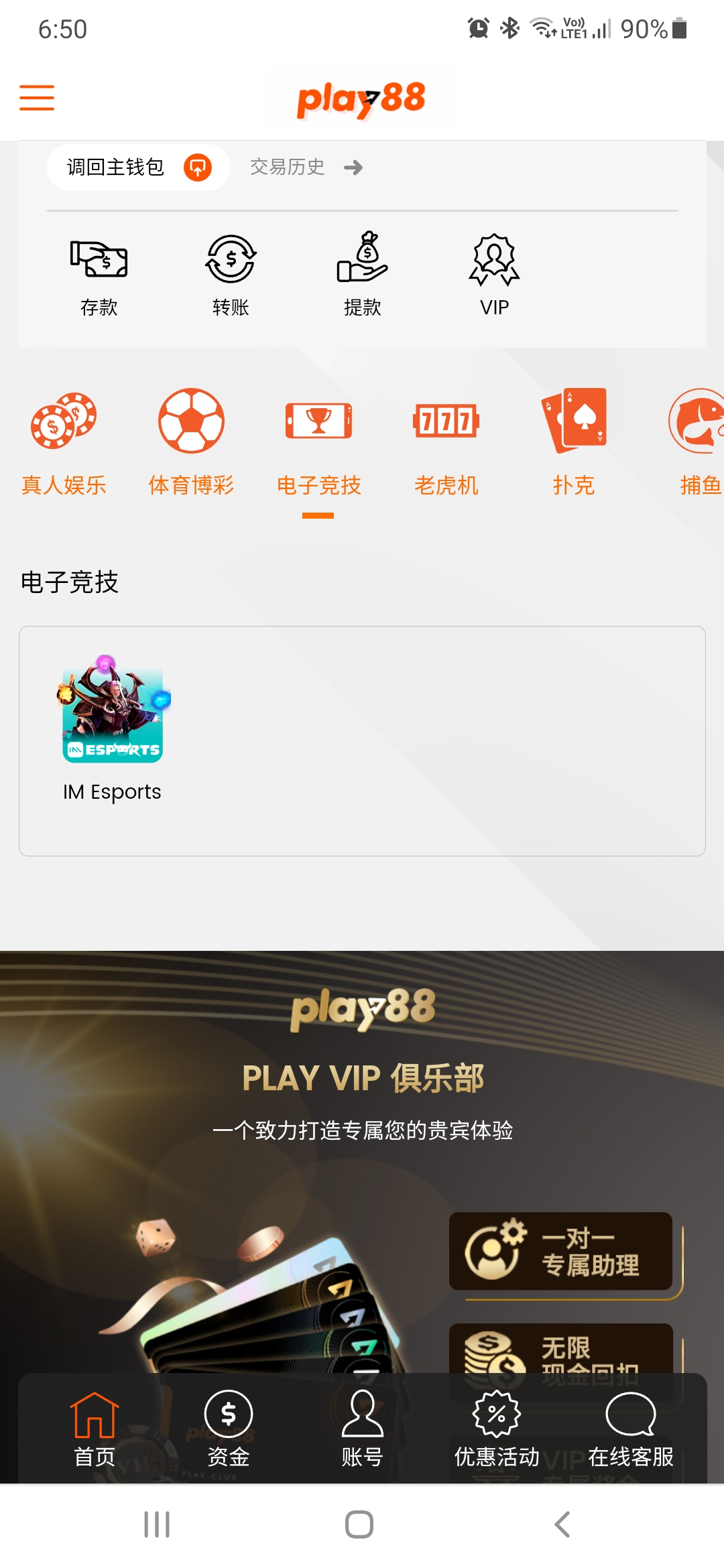Open 交易历史 transaction history
Viewport: 724px width, 1568px height.
(306, 168)
